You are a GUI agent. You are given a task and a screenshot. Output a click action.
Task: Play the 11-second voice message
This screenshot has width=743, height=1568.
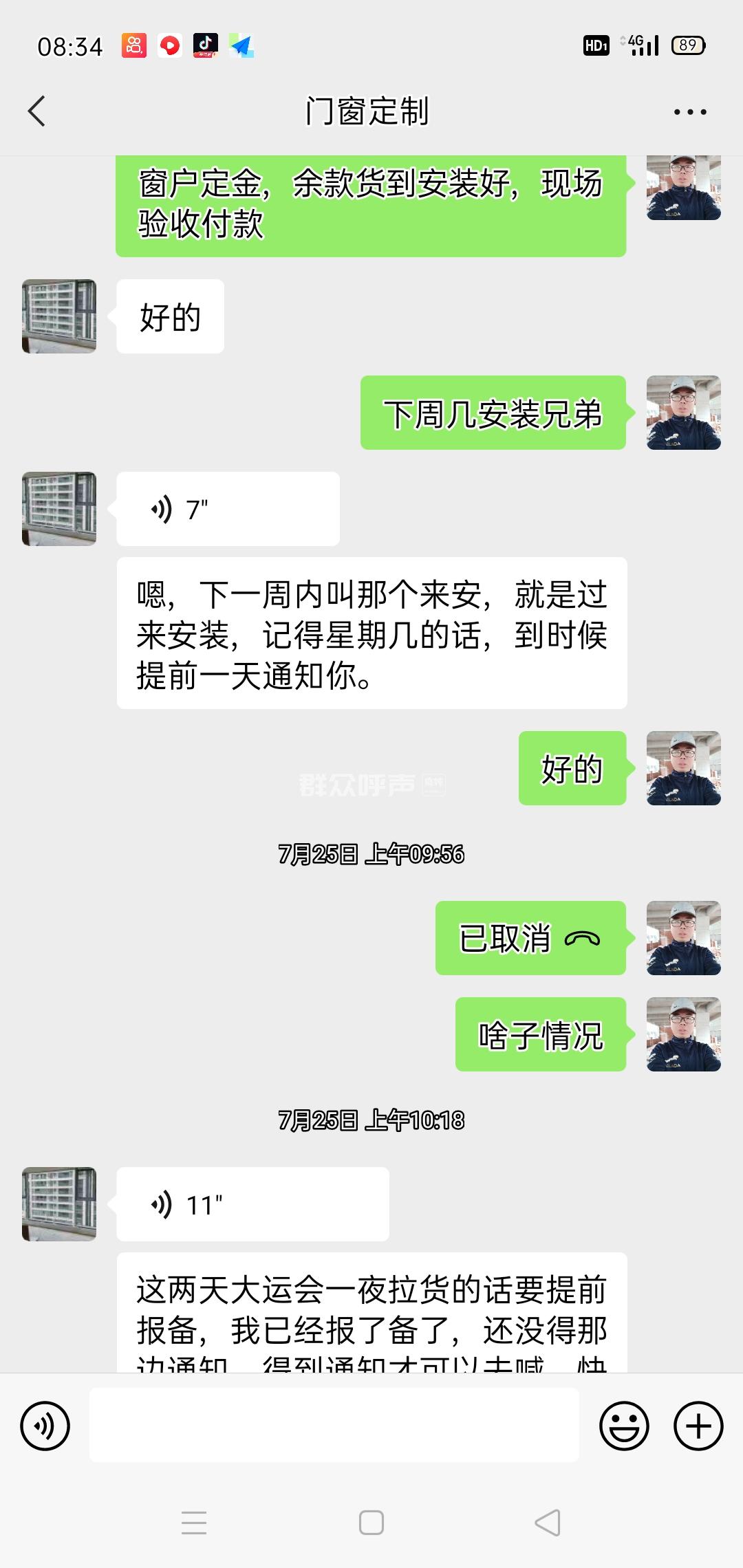tap(252, 1204)
